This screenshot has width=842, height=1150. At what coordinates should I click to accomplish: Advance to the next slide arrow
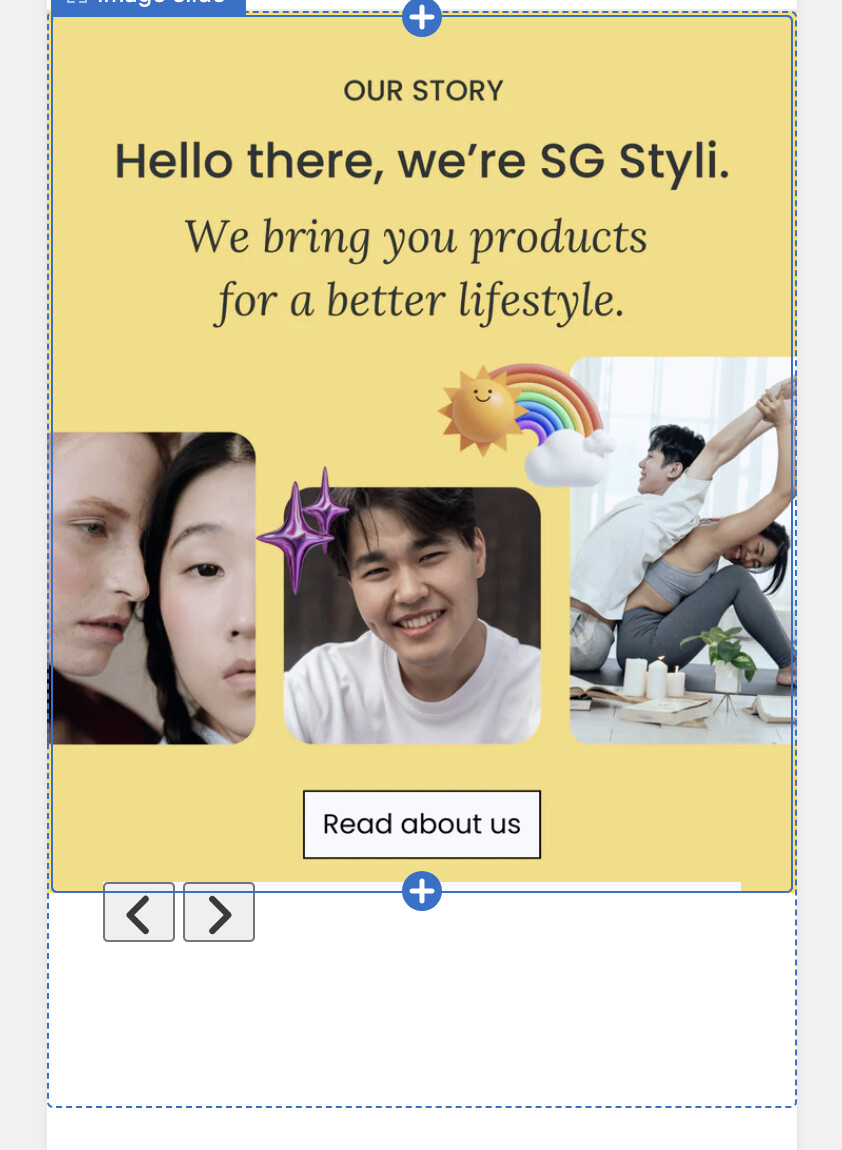tap(219, 912)
